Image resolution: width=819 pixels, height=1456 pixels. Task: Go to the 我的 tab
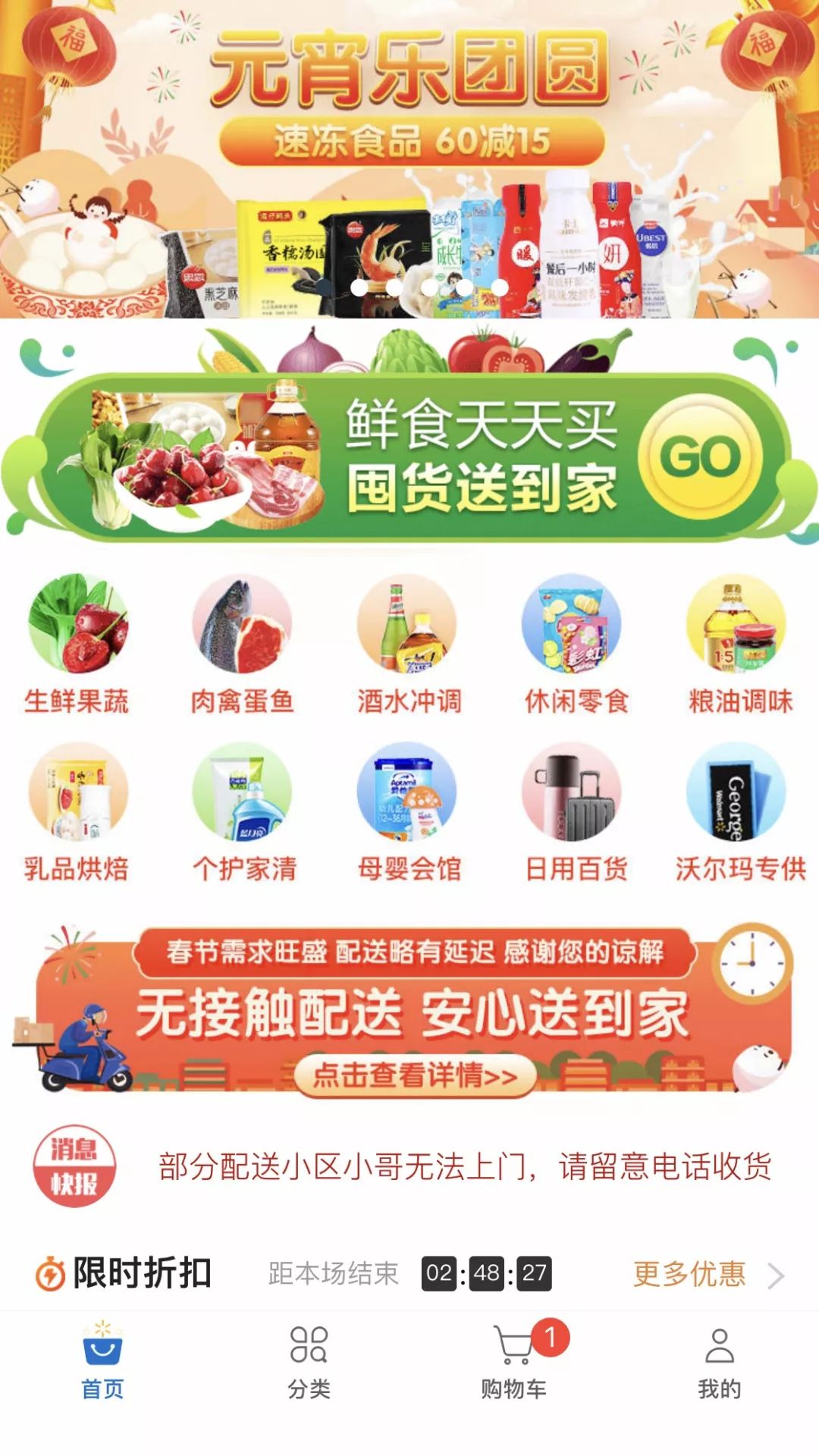pos(719,1363)
